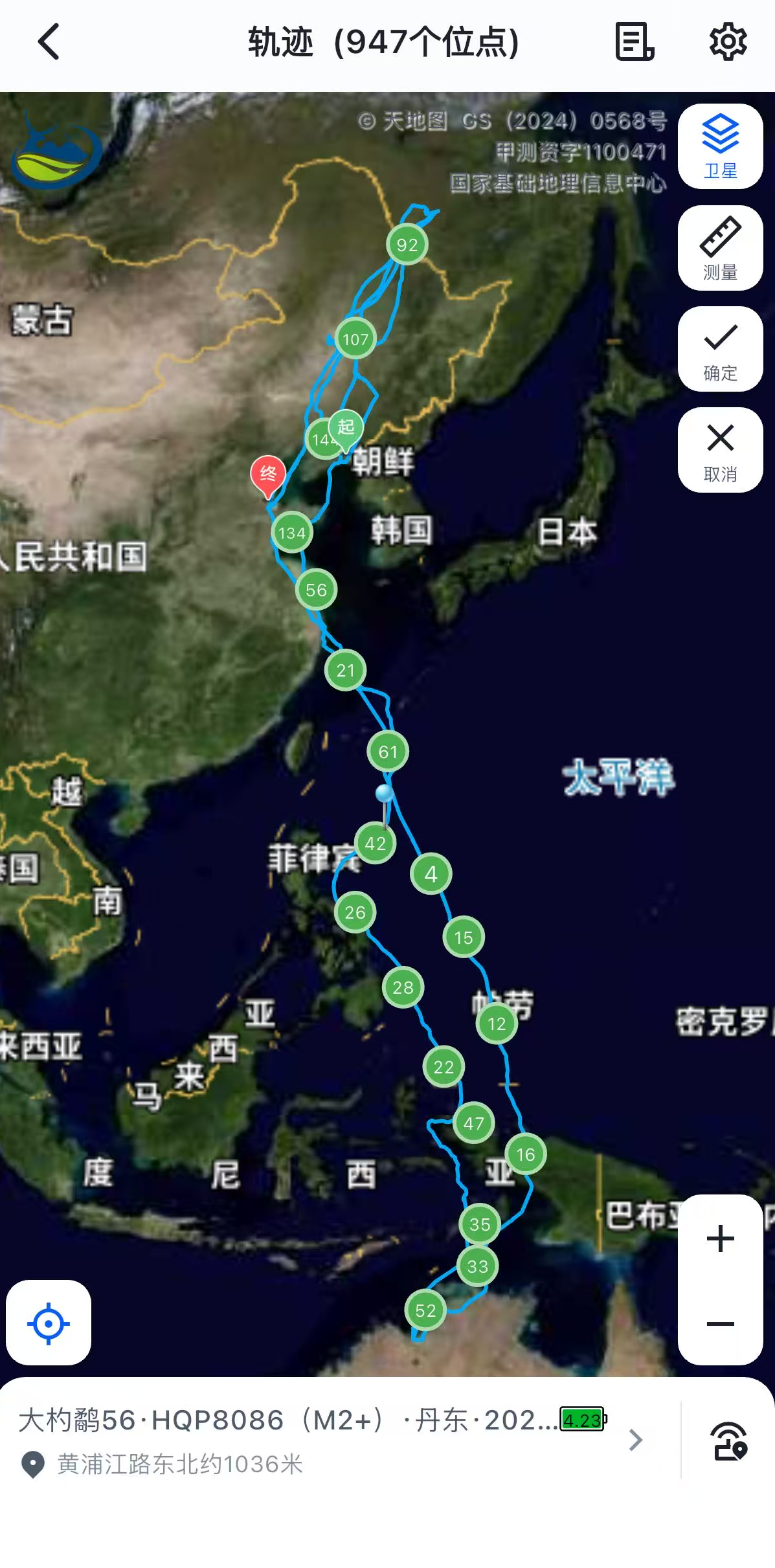Image resolution: width=775 pixels, height=1568 pixels.
Task: Confirm with the 确定 button
Action: click(x=720, y=349)
